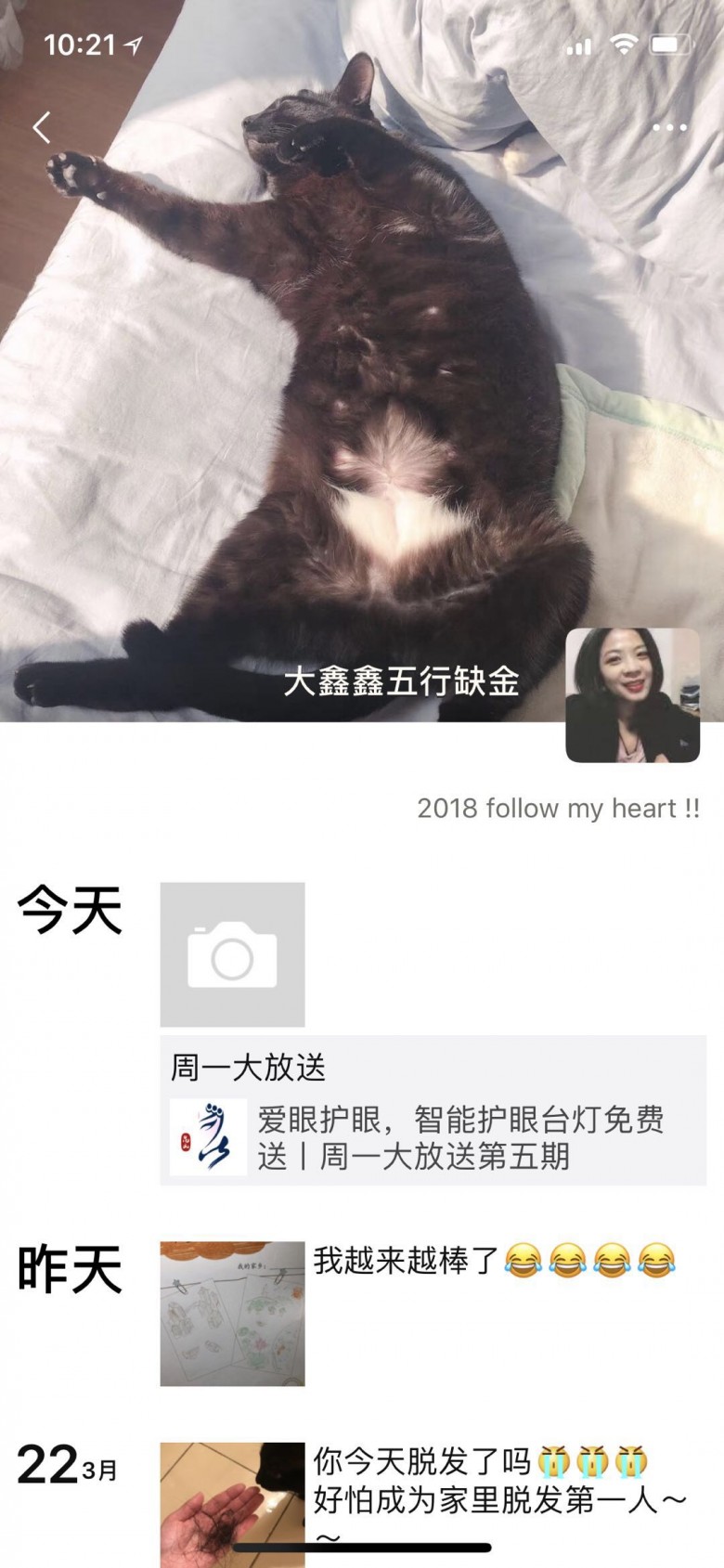The height and width of the screenshot is (1568, 724).
Task: Open yesterday's drawing photo post
Action: [232, 1313]
